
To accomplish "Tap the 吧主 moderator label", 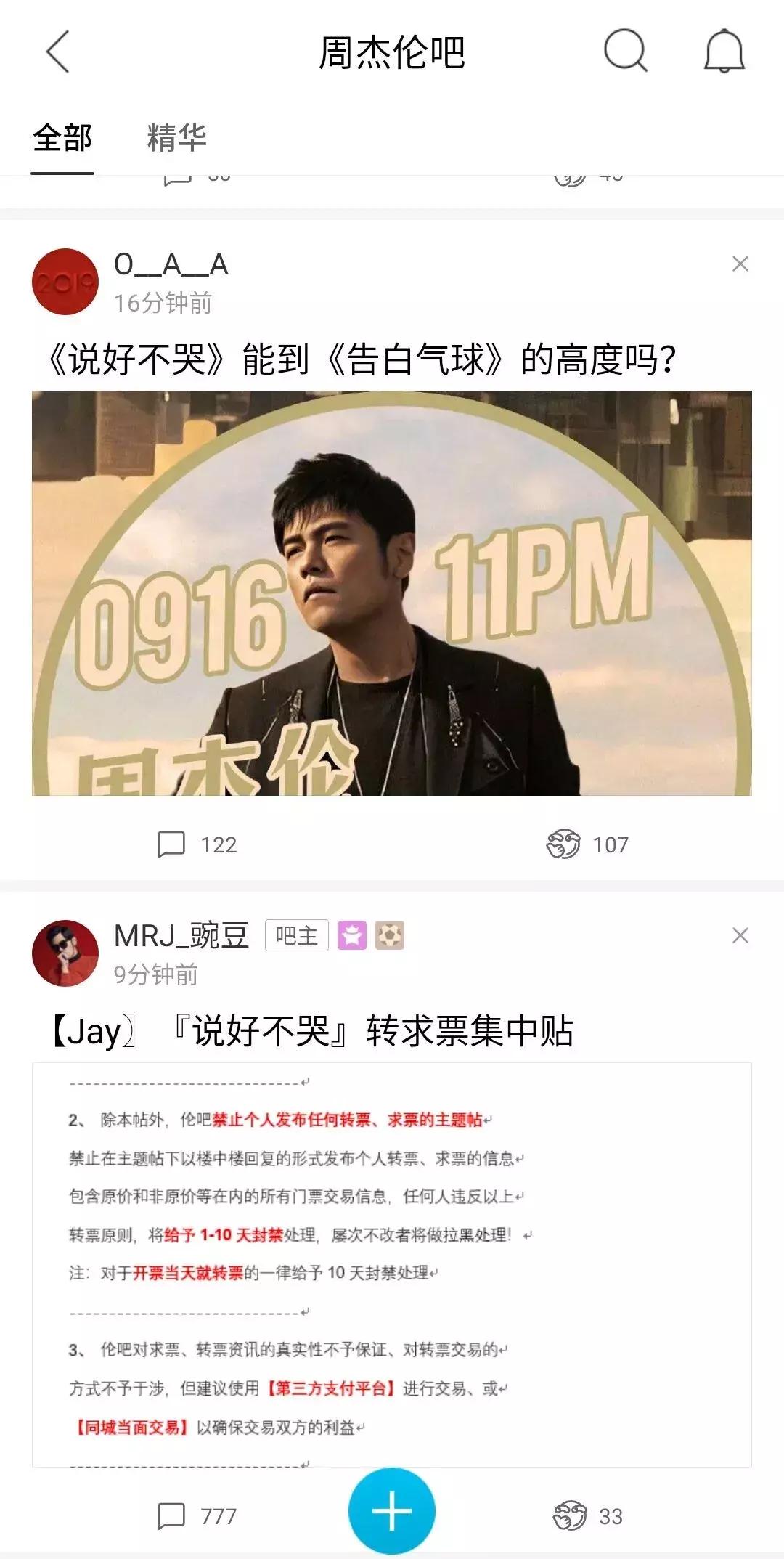I will (x=298, y=936).
